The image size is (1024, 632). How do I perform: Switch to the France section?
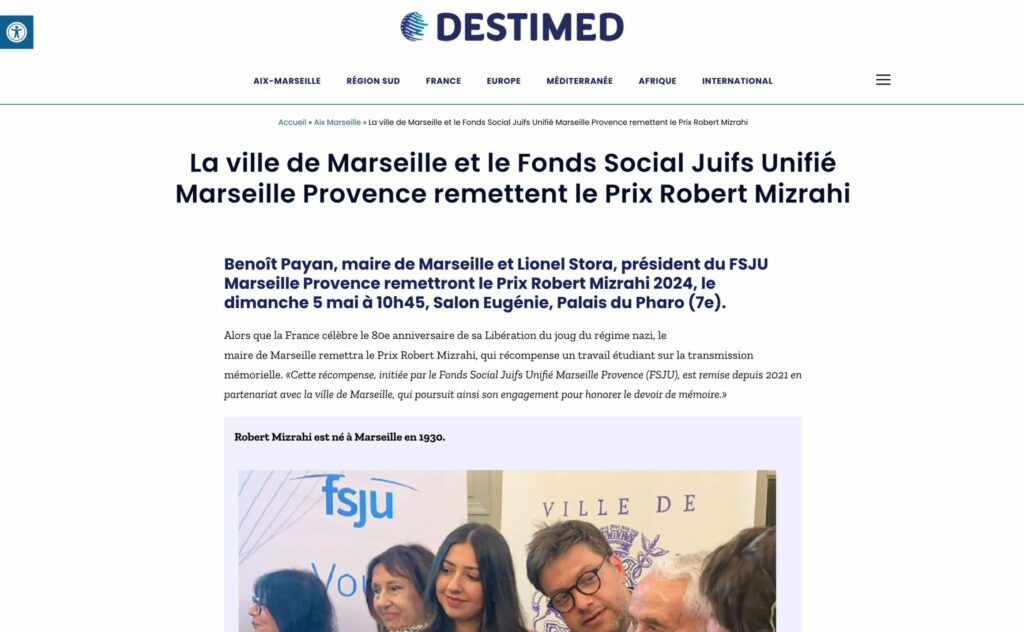[x=443, y=81]
